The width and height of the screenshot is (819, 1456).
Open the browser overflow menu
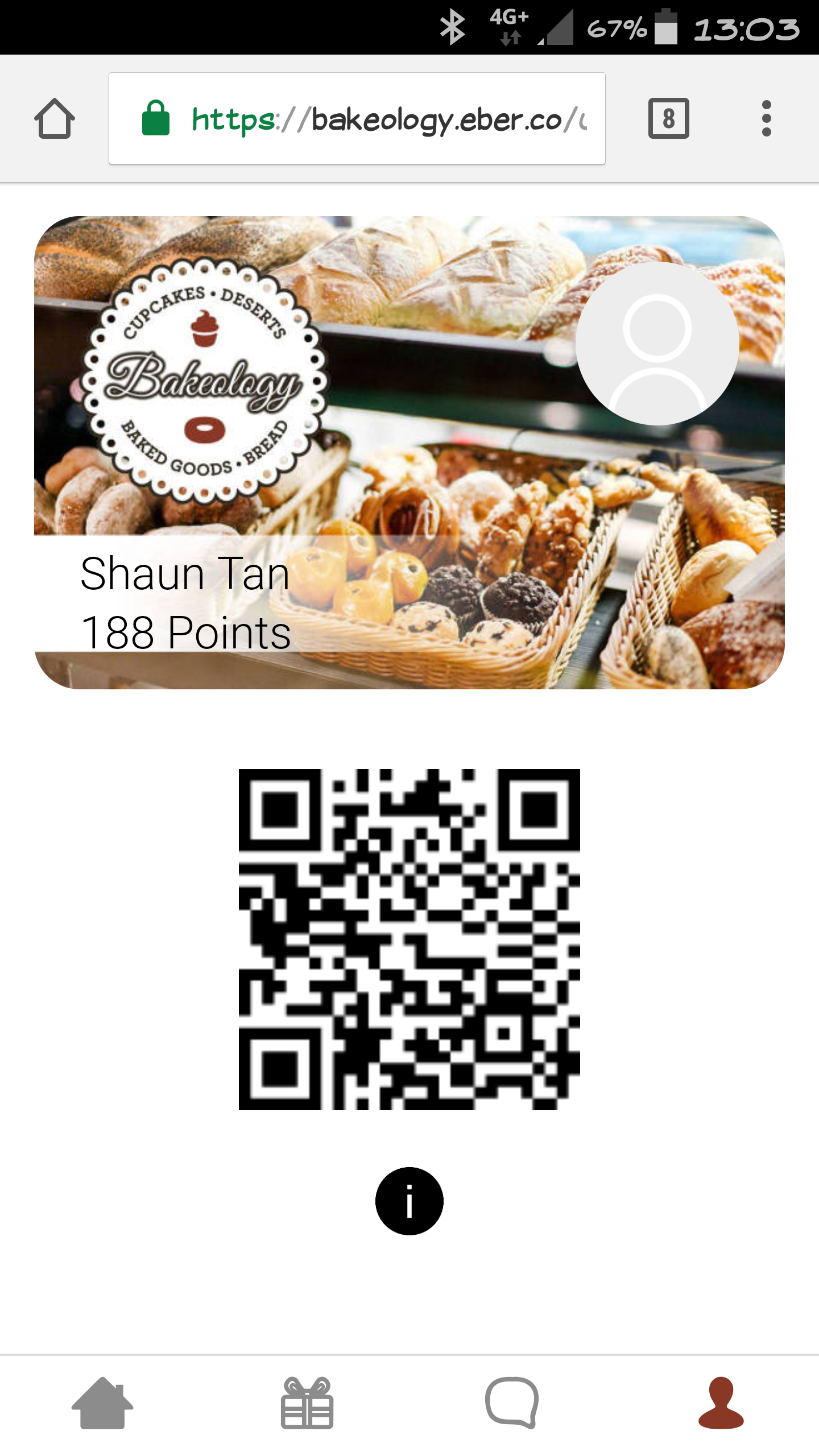[766, 119]
